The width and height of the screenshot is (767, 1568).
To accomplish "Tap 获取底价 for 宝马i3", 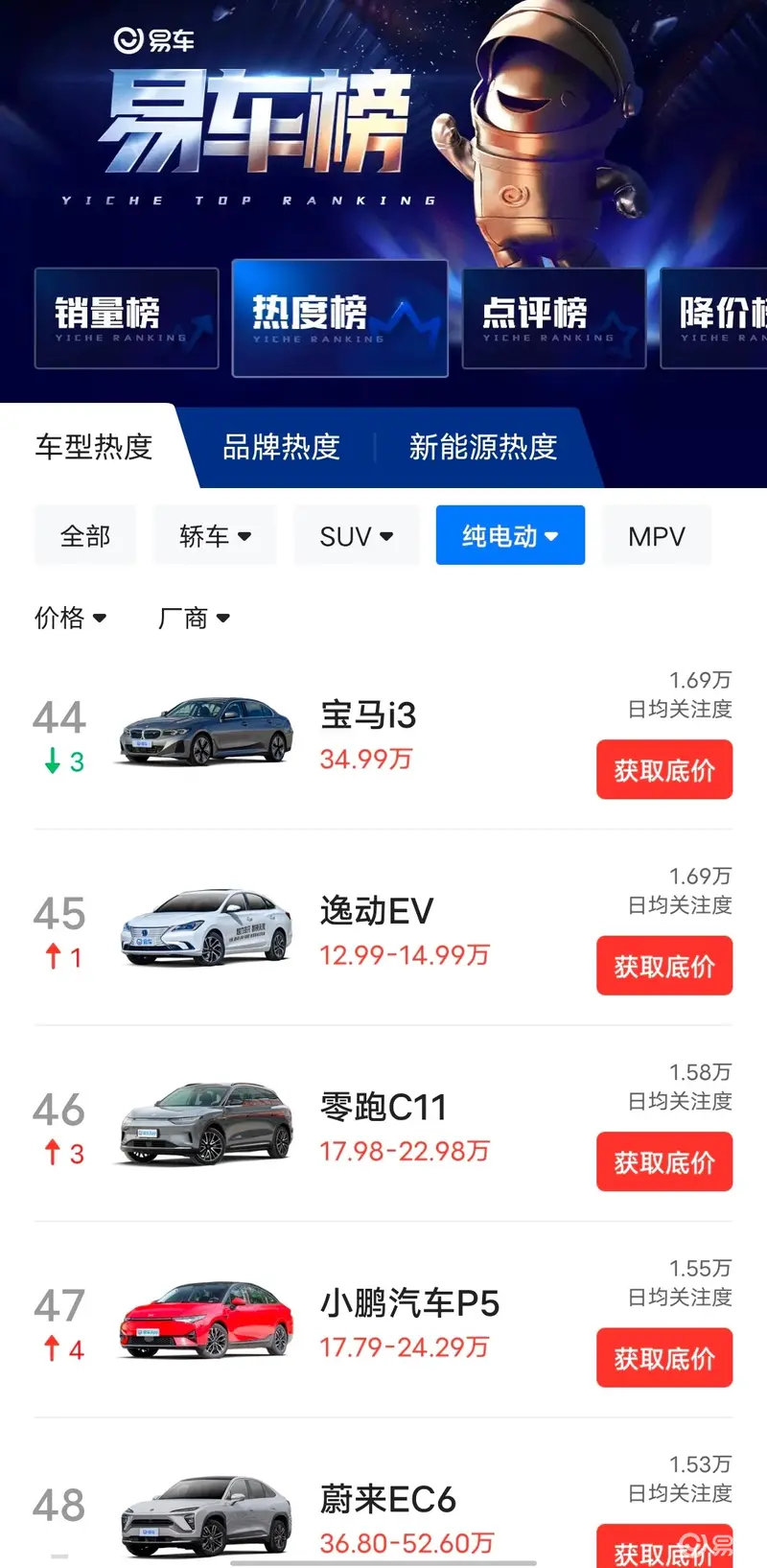I will click(663, 769).
